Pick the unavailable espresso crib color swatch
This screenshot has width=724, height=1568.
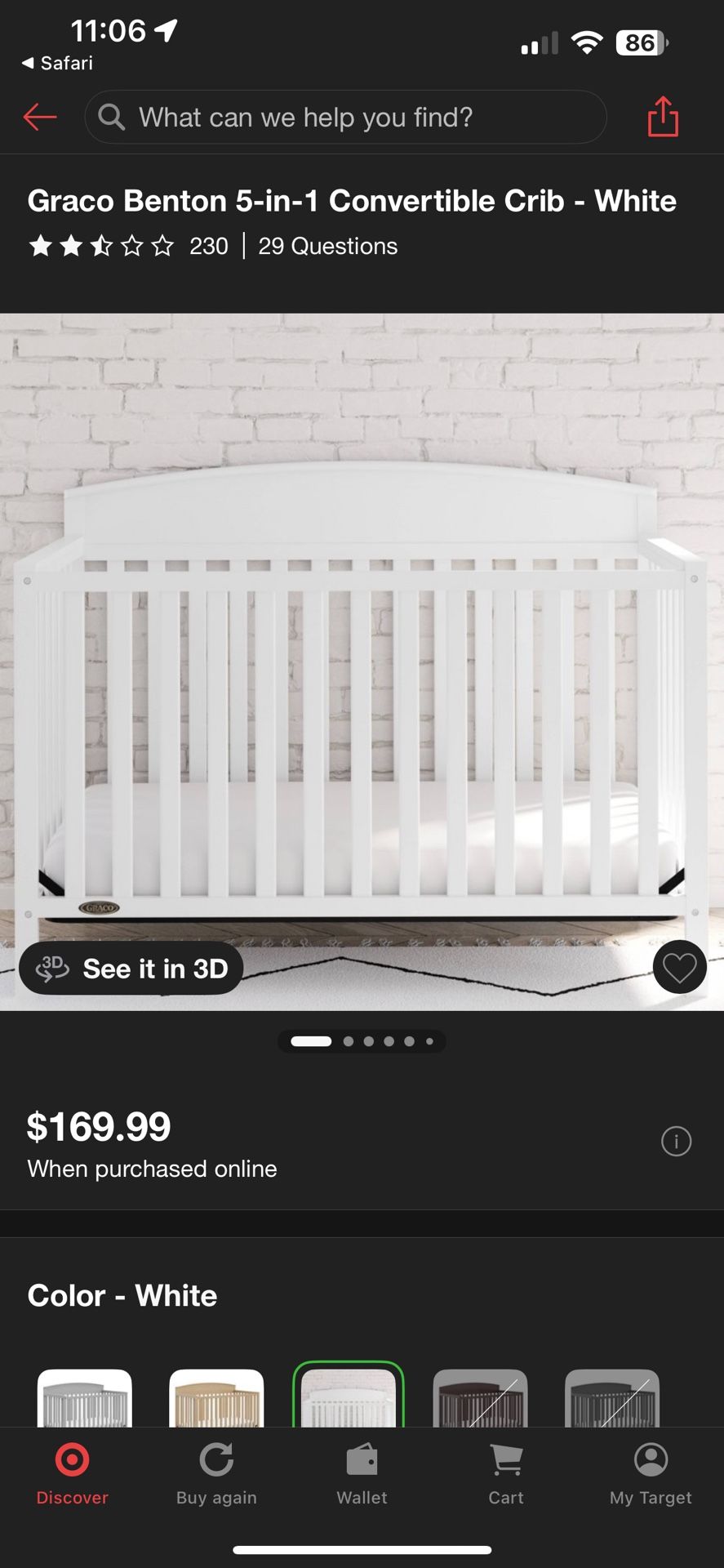point(480,1398)
